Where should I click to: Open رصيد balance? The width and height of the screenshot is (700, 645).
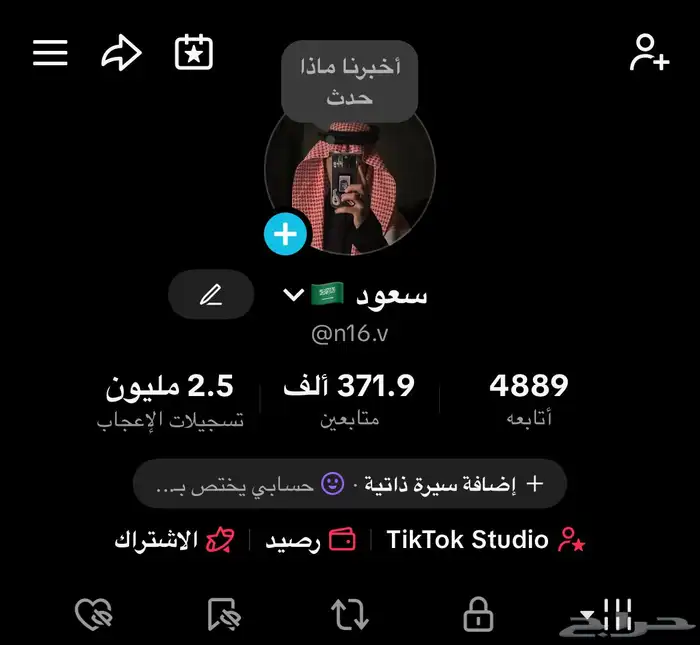(310, 541)
